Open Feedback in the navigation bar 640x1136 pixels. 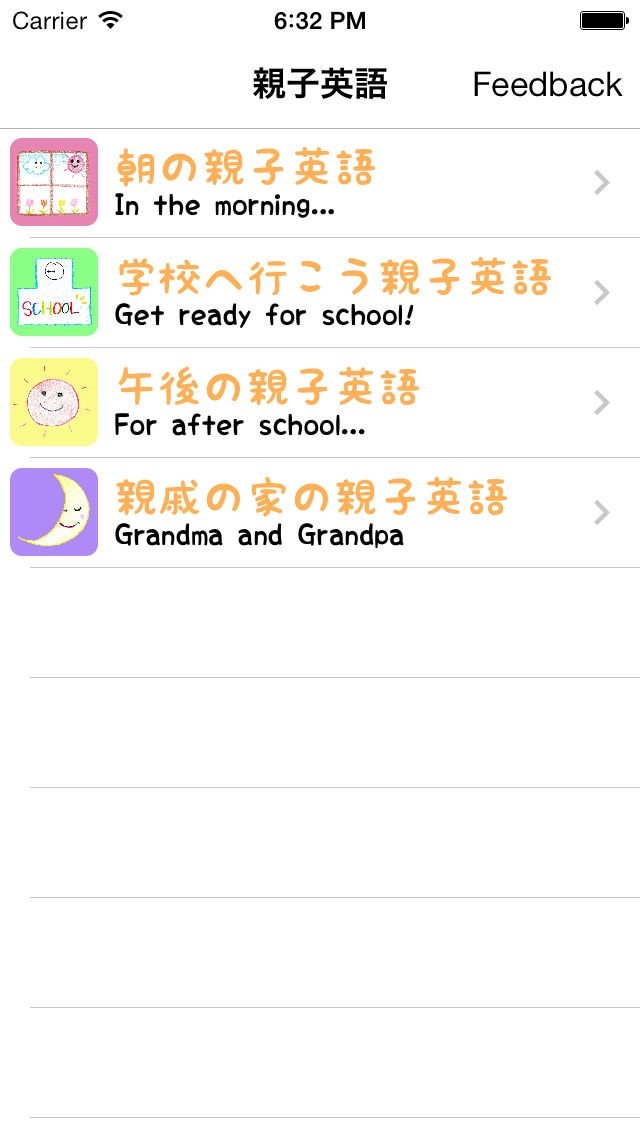pos(546,85)
